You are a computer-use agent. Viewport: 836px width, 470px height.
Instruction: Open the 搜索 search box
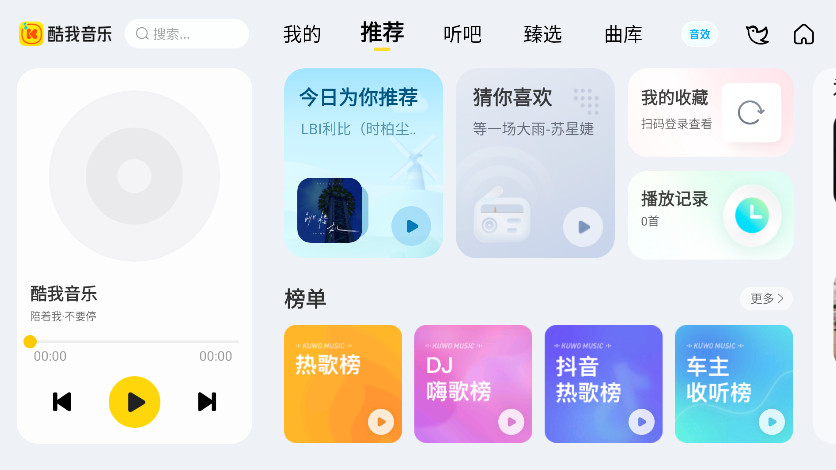(187, 34)
